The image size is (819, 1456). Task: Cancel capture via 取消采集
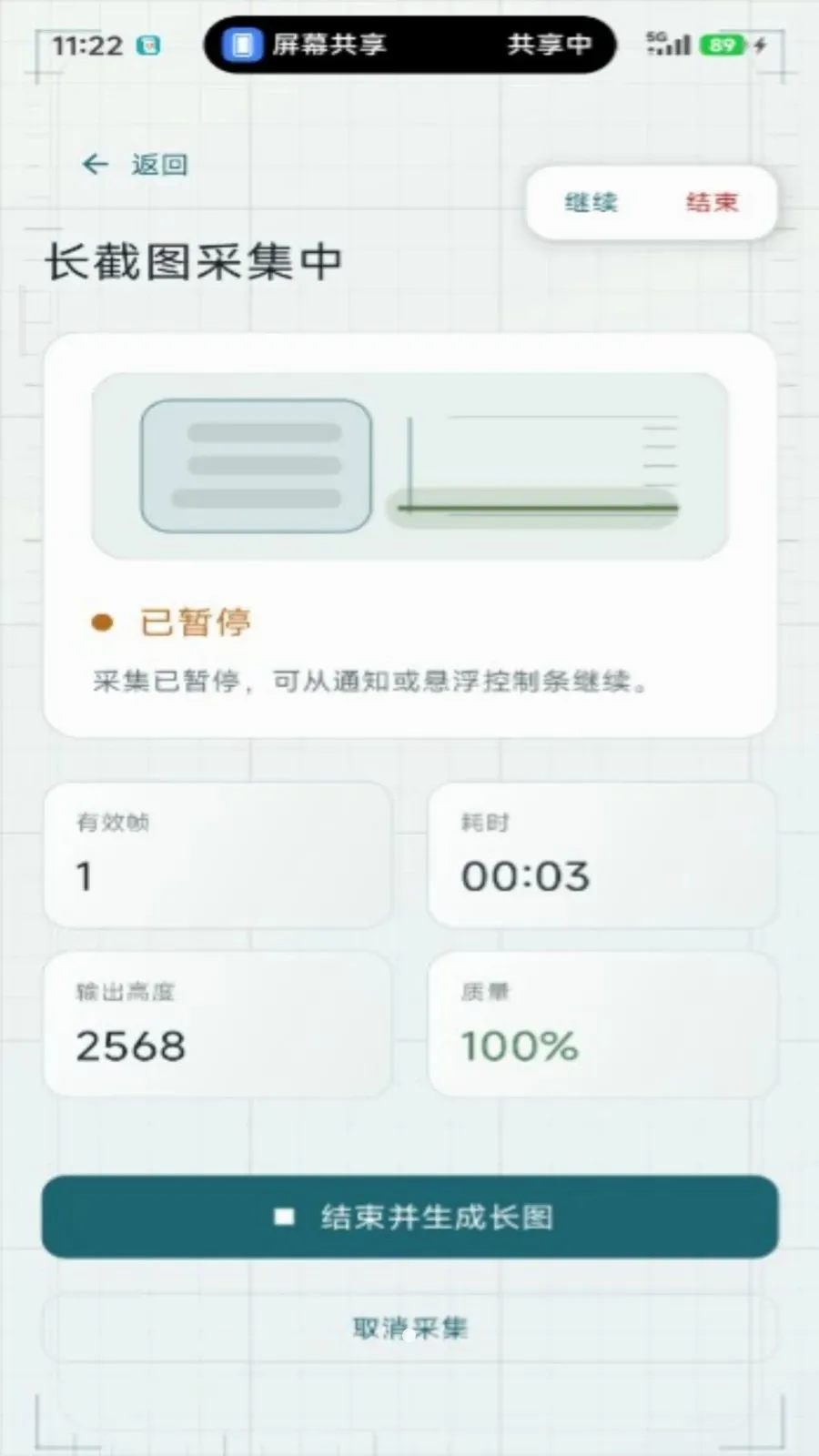tap(410, 1328)
